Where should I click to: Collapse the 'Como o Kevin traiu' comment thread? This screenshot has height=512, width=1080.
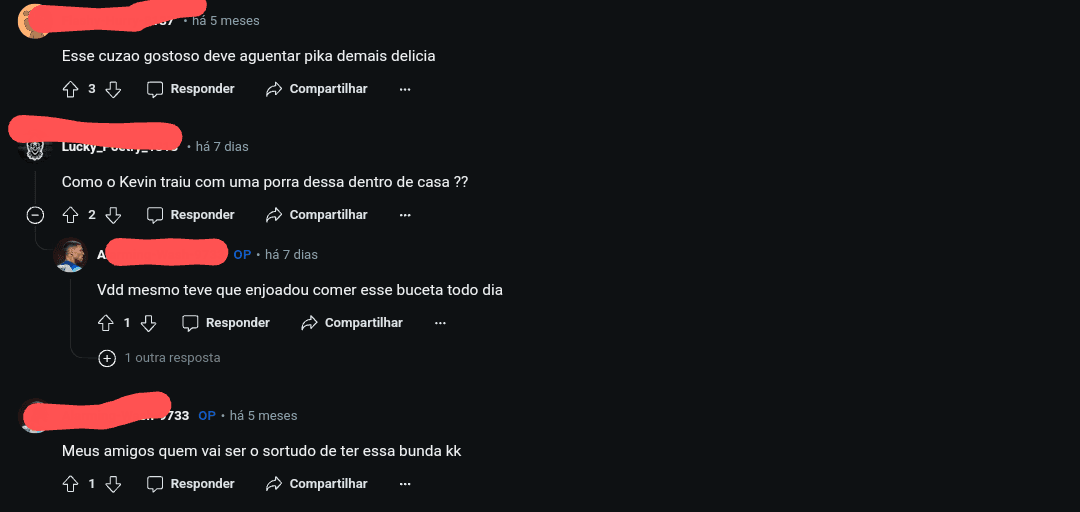tap(35, 215)
